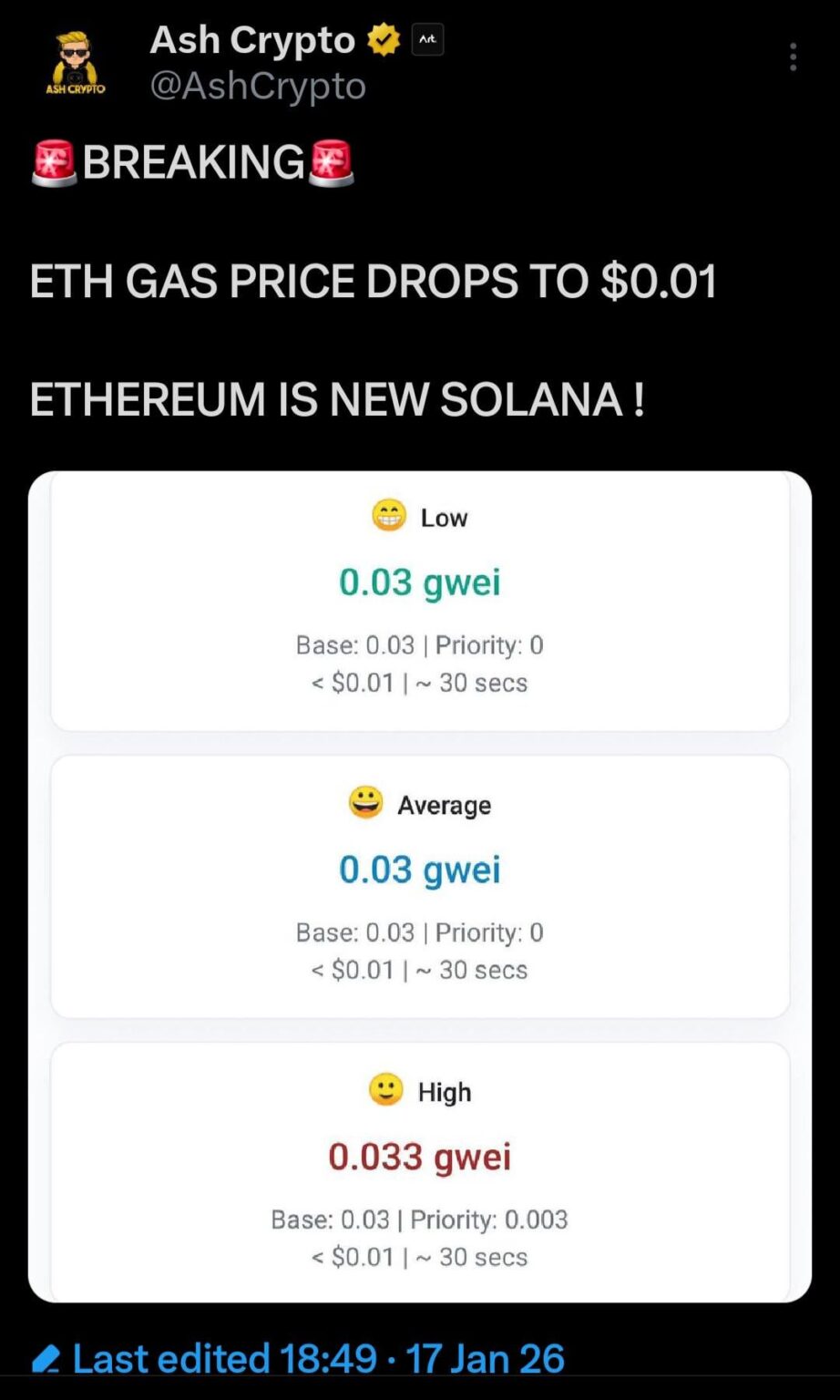Select the High gas price card
840x1400 pixels.
click(x=420, y=1173)
